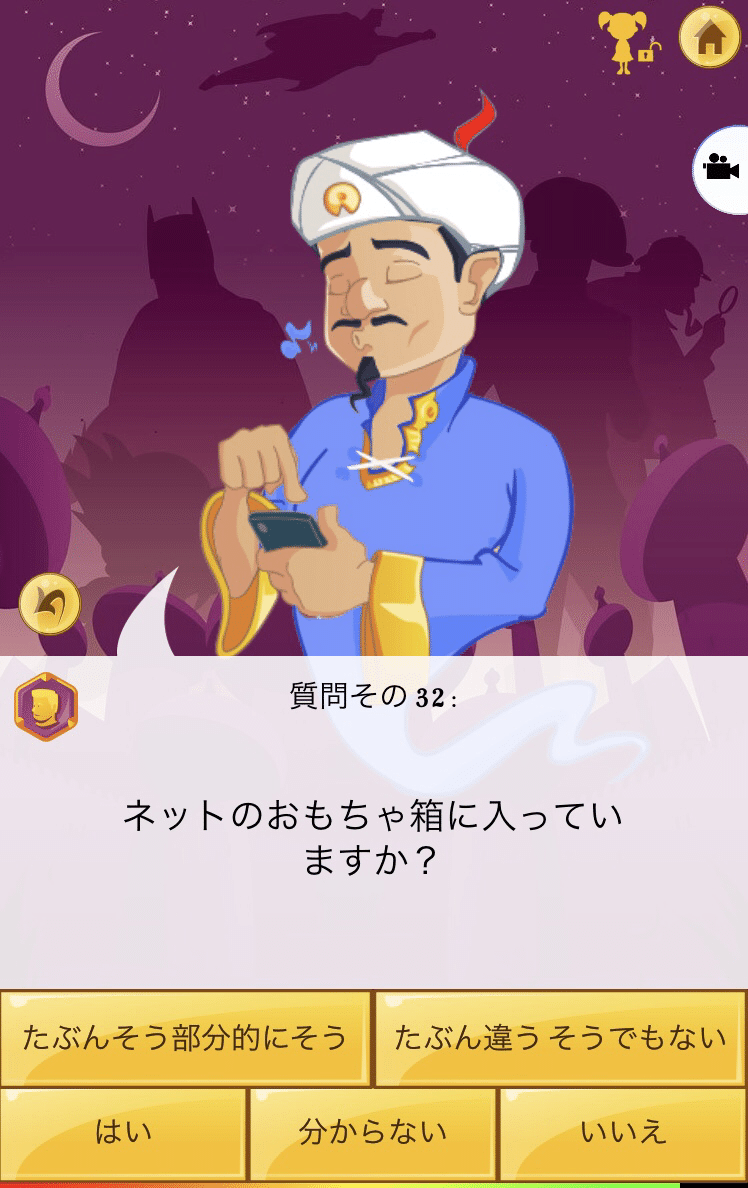Image resolution: width=748 pixels, height=1188 pixels.
Task: Tap the video camera button
Action: click(722, 169)
